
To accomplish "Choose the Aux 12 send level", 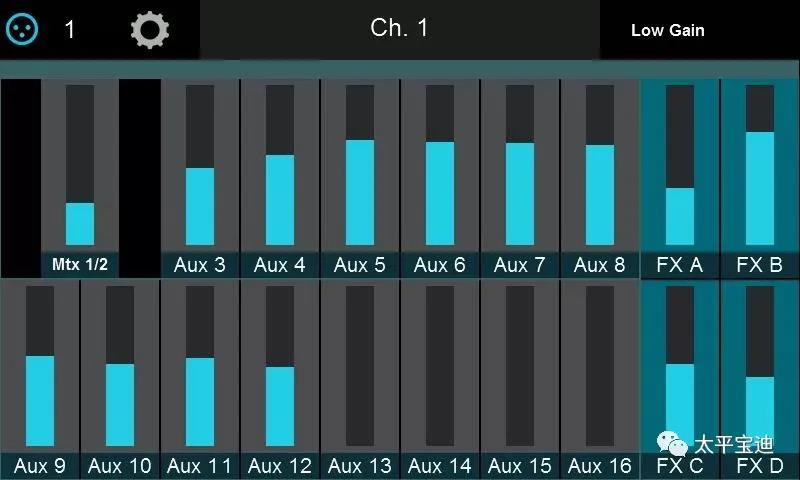I will 280,366.
